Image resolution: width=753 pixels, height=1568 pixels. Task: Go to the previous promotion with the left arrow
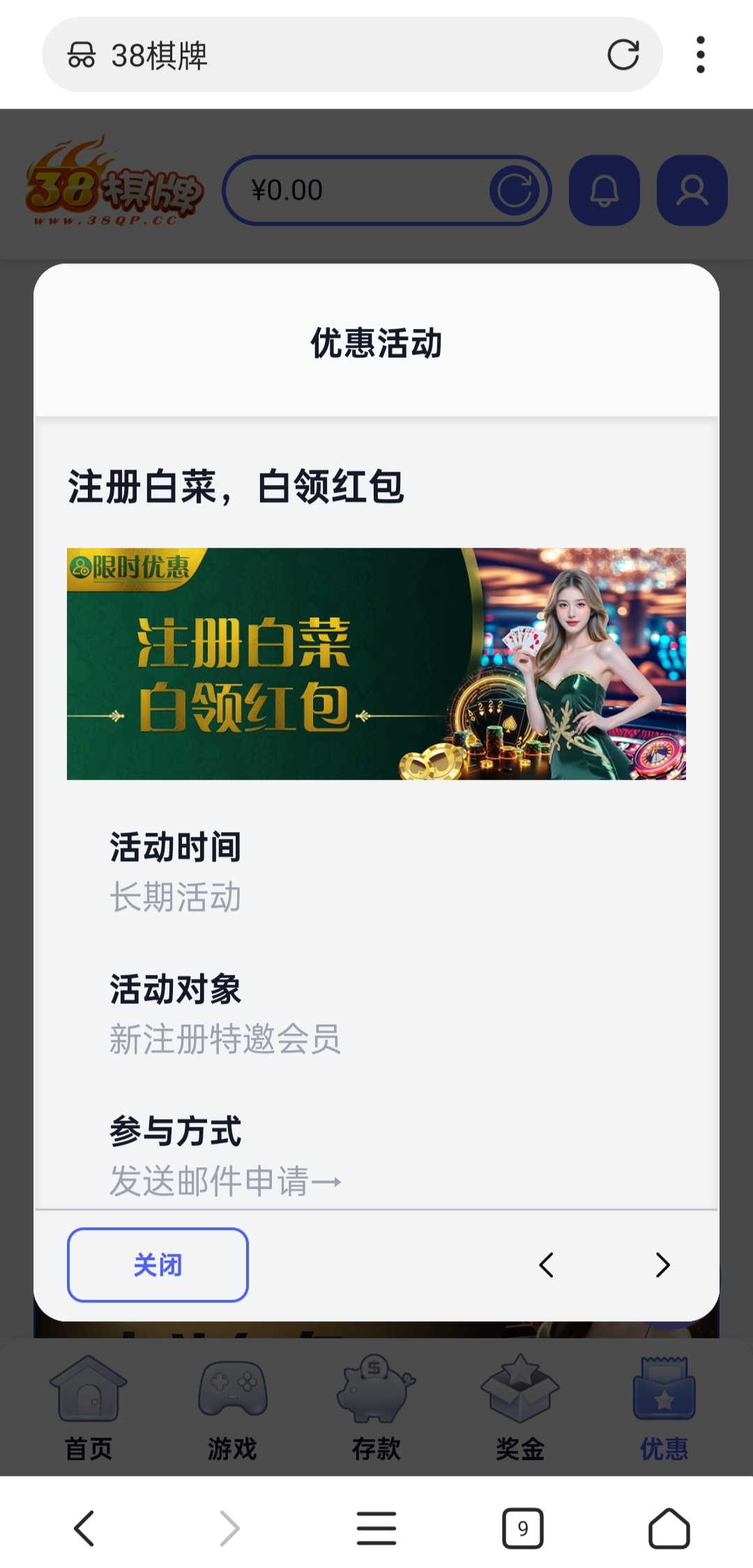547,1264
